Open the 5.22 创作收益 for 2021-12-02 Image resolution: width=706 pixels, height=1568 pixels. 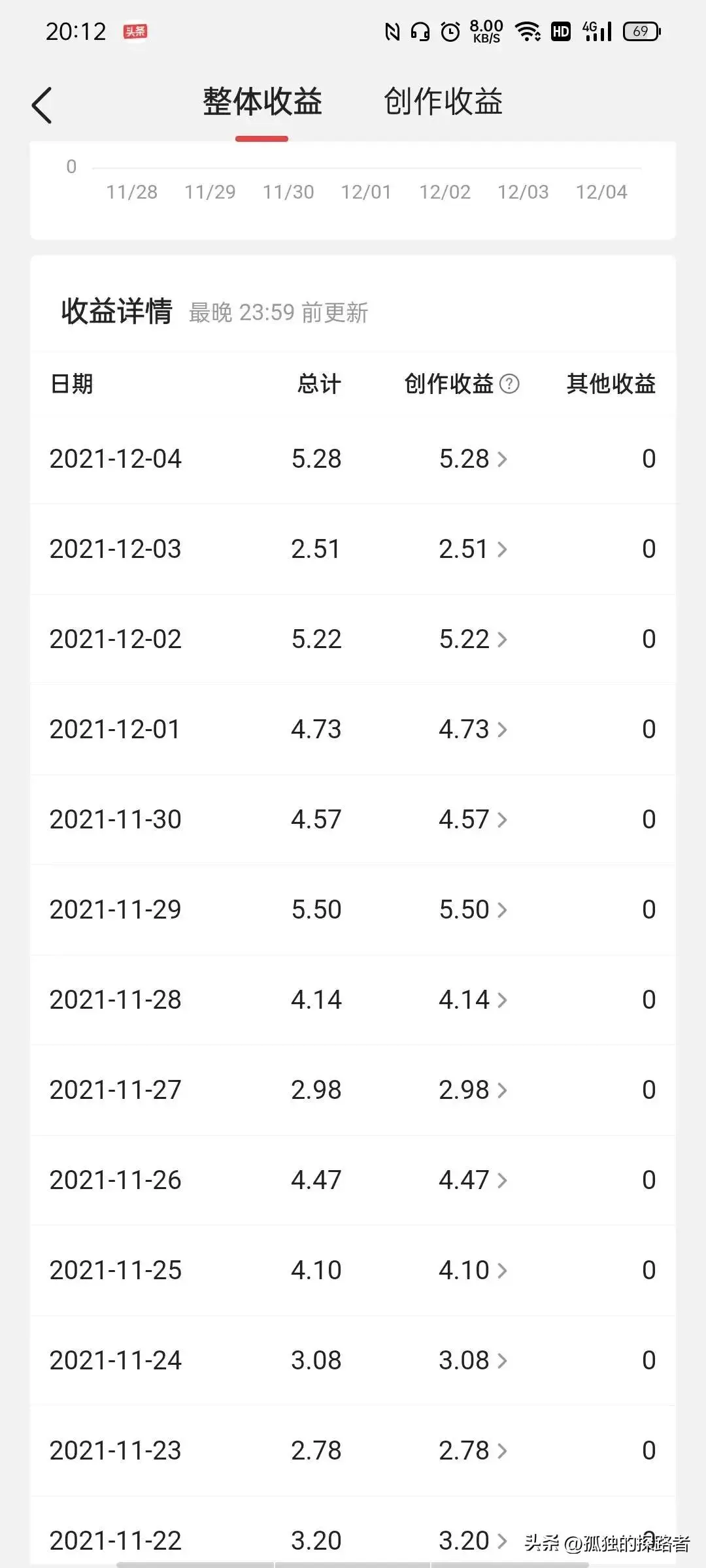pos(473,639)
